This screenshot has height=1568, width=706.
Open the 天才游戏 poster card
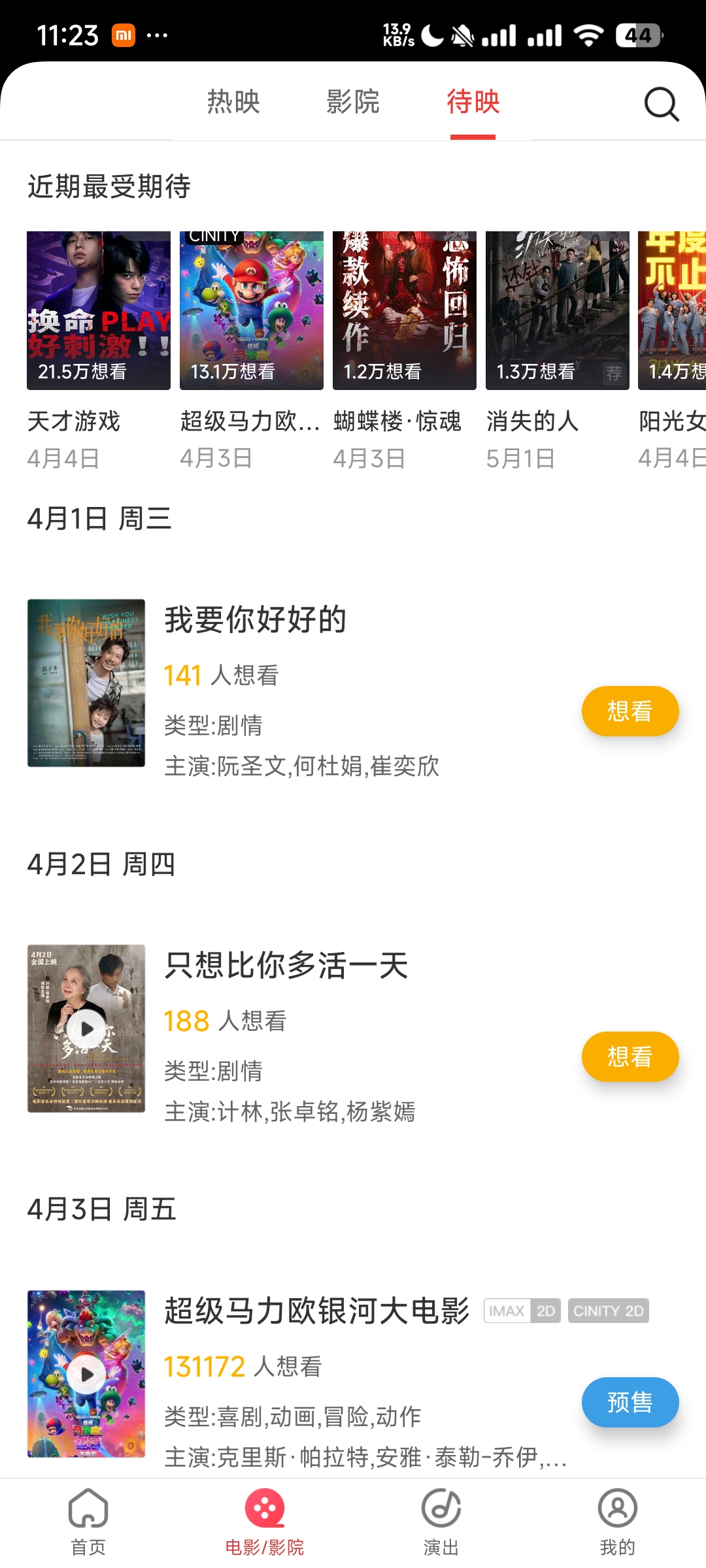pos(99,311)
